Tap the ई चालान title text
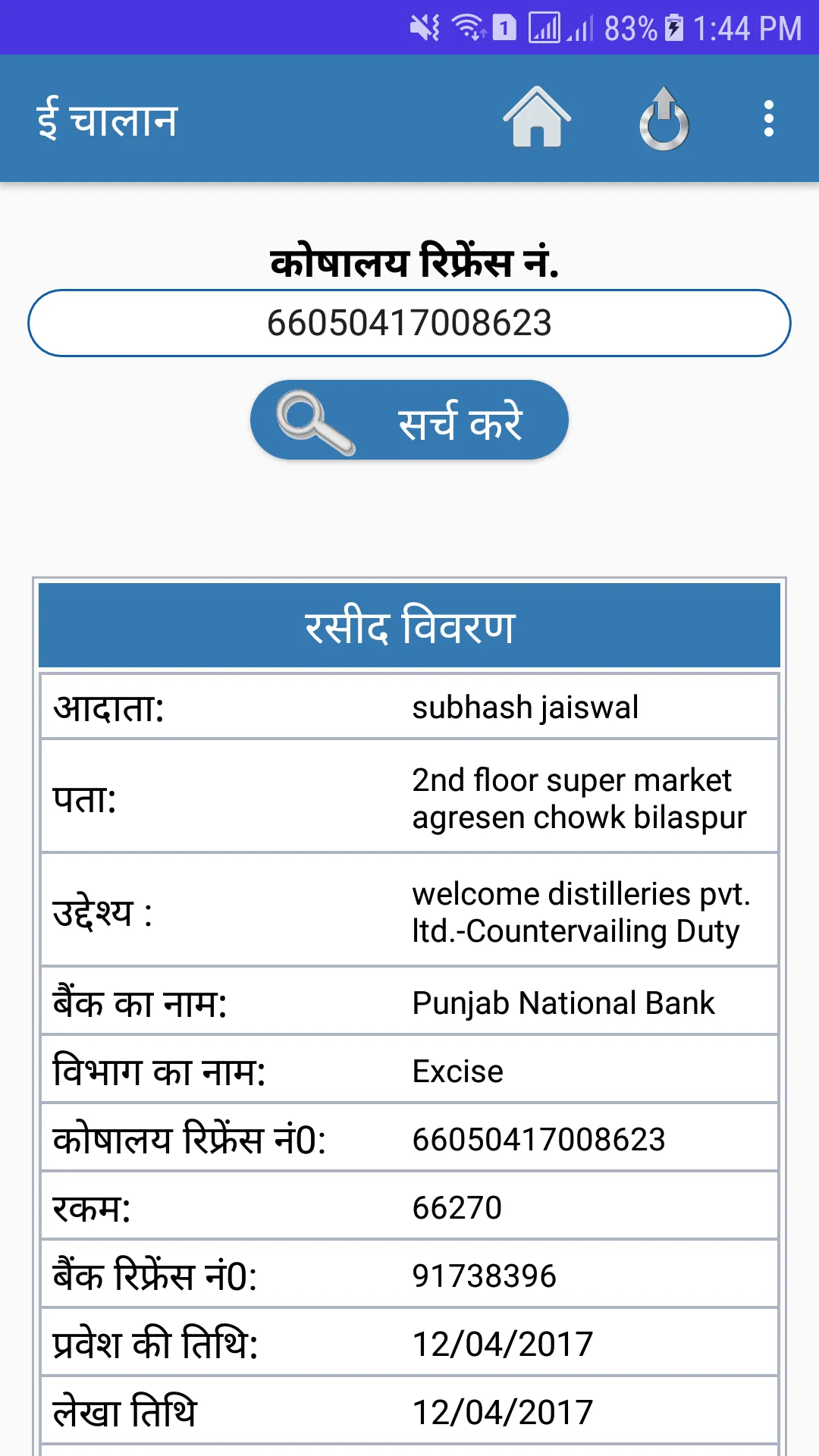The image size is (819, 1456). (x=108, y=119)
